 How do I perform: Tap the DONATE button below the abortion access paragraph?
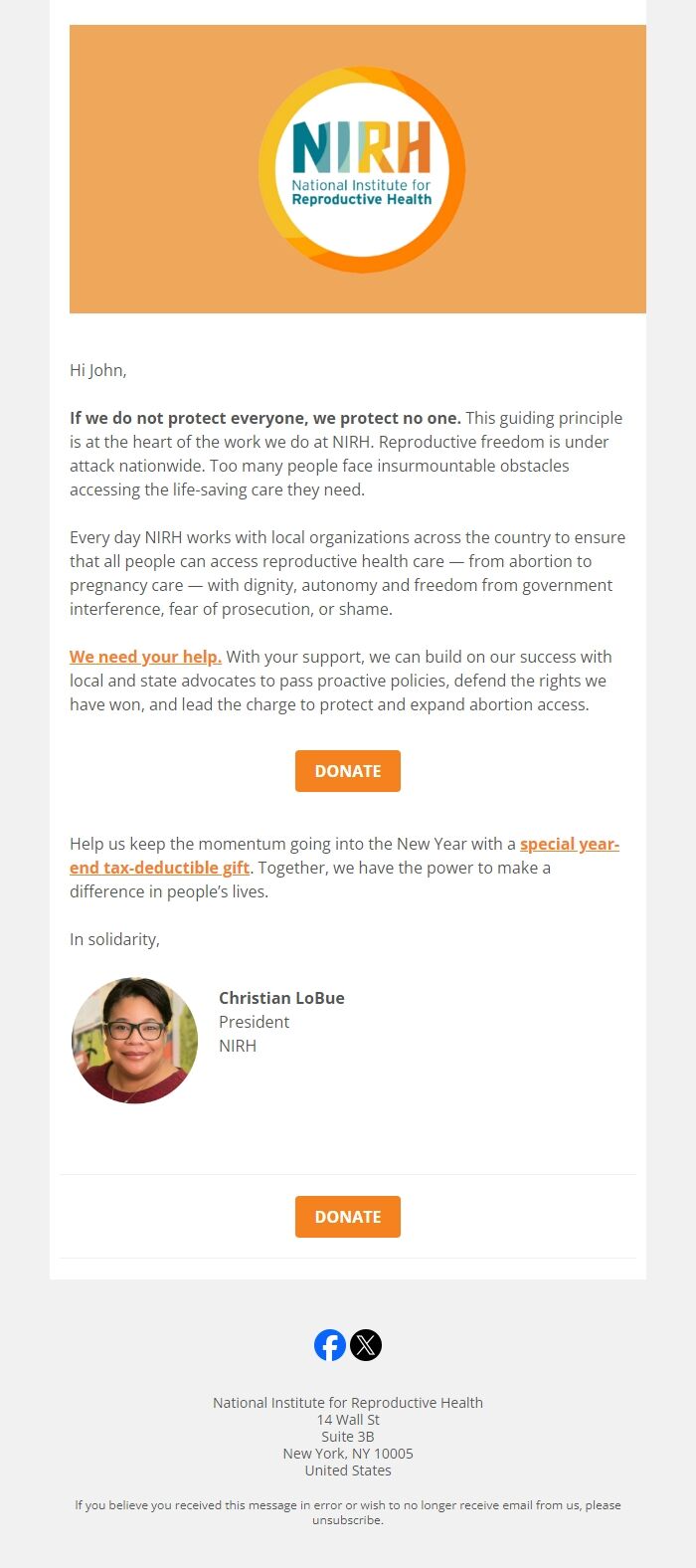(348, 771)
